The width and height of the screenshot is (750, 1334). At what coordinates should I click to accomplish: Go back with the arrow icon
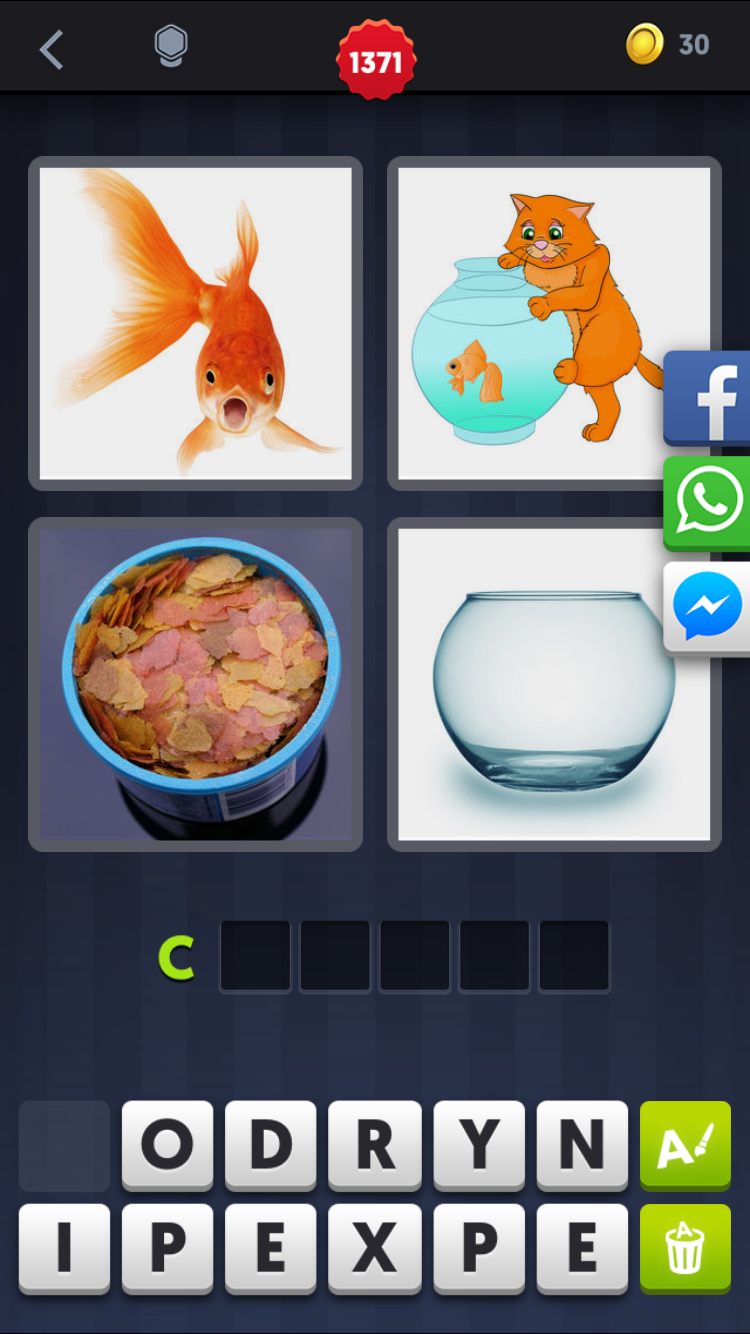click(51, 49)
